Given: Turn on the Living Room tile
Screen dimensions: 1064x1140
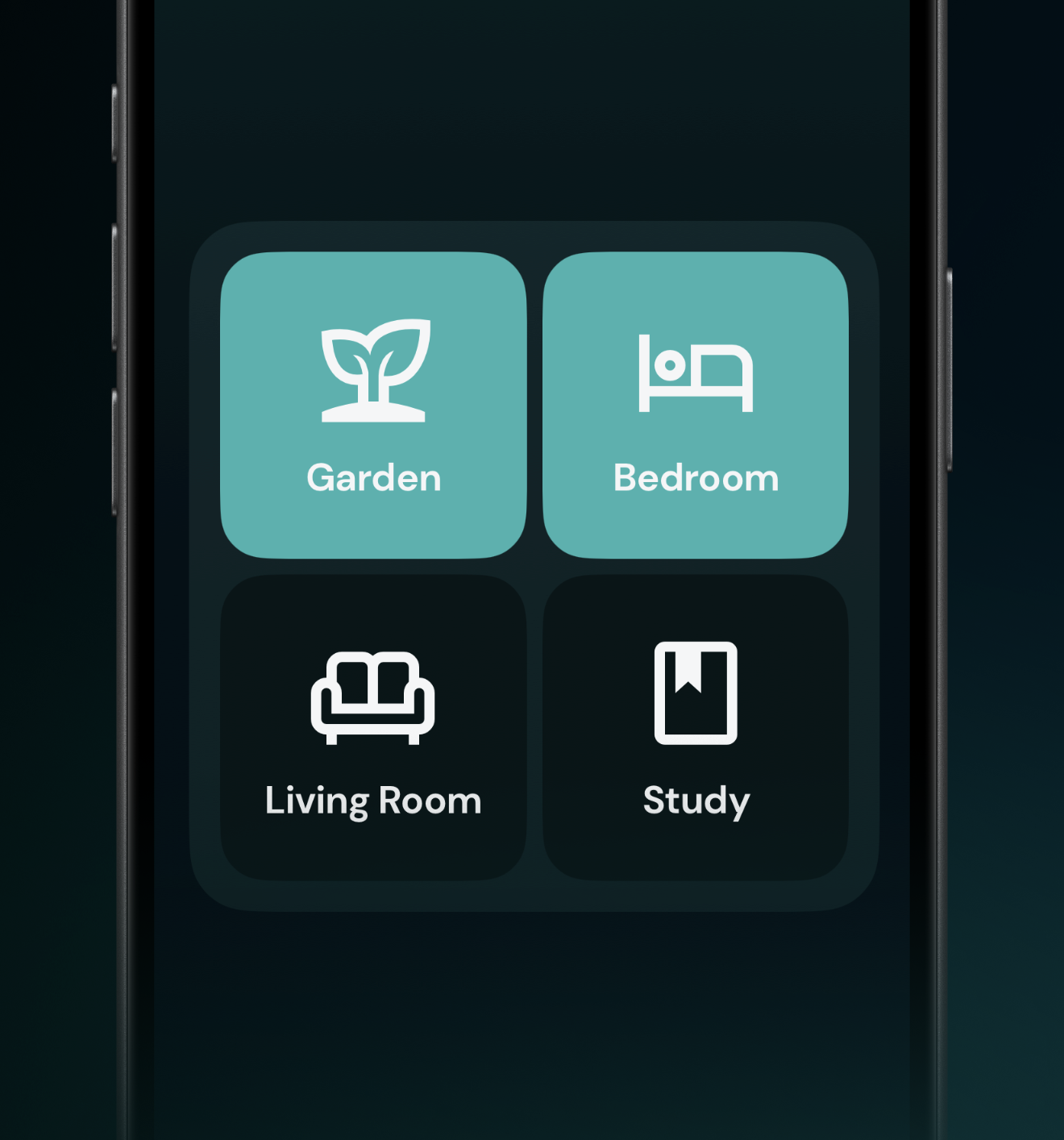Looking at the screenshot, I should (x=373, y=727).
